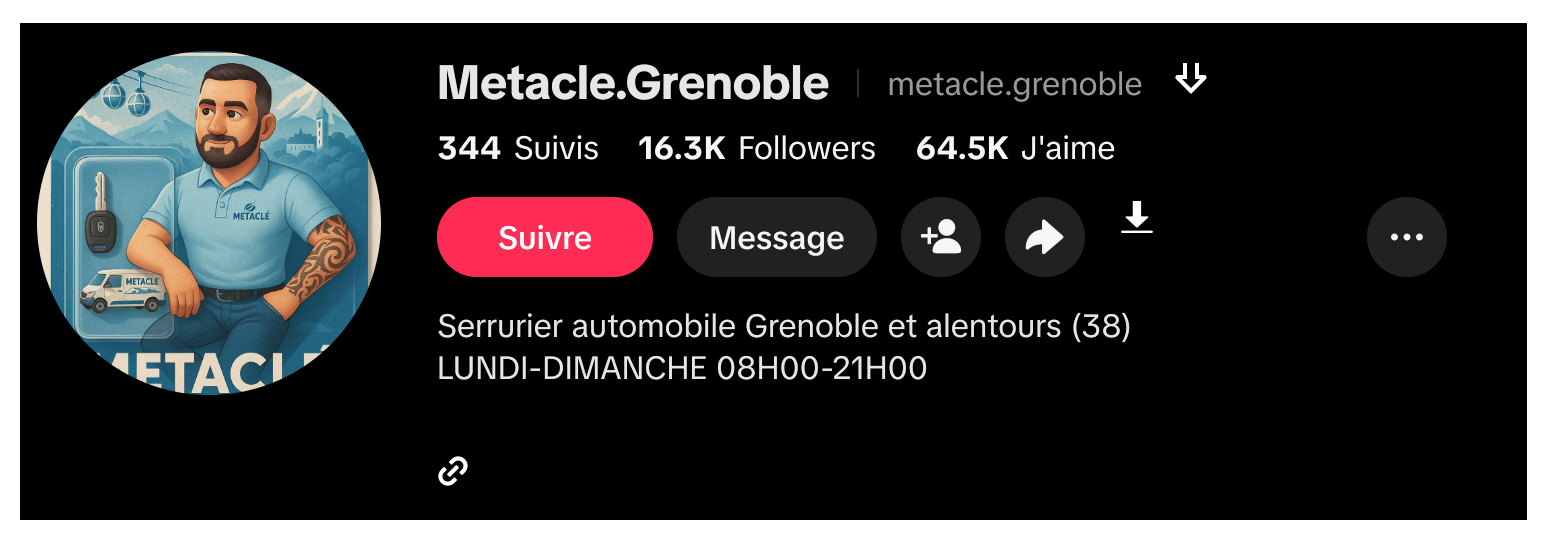View the profile picture of Metacle.Grenoble

209,223
